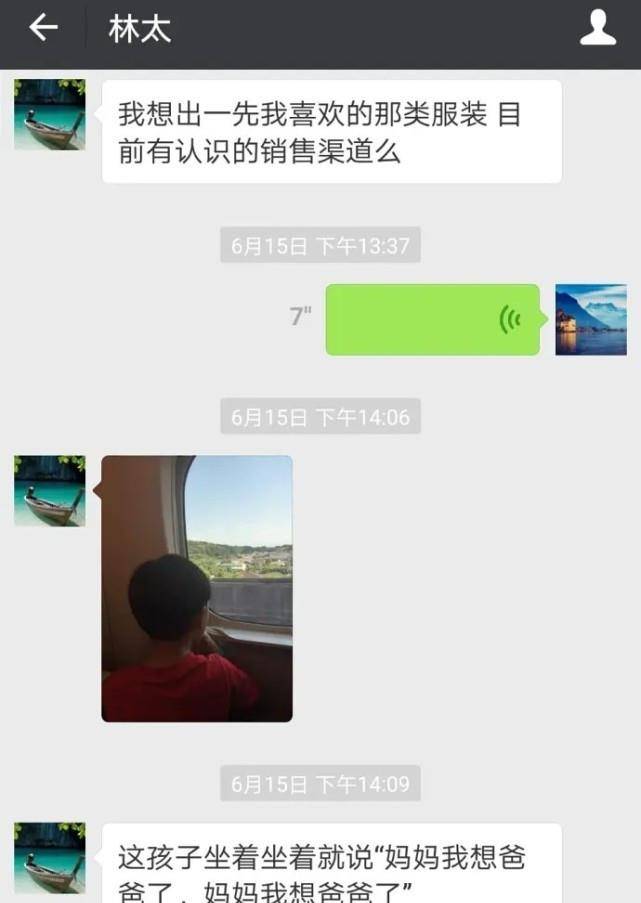The width and height of the screenshot is (641, 903).
Task: Play the 7-second green voice message
Action: [x=432, y=320]
